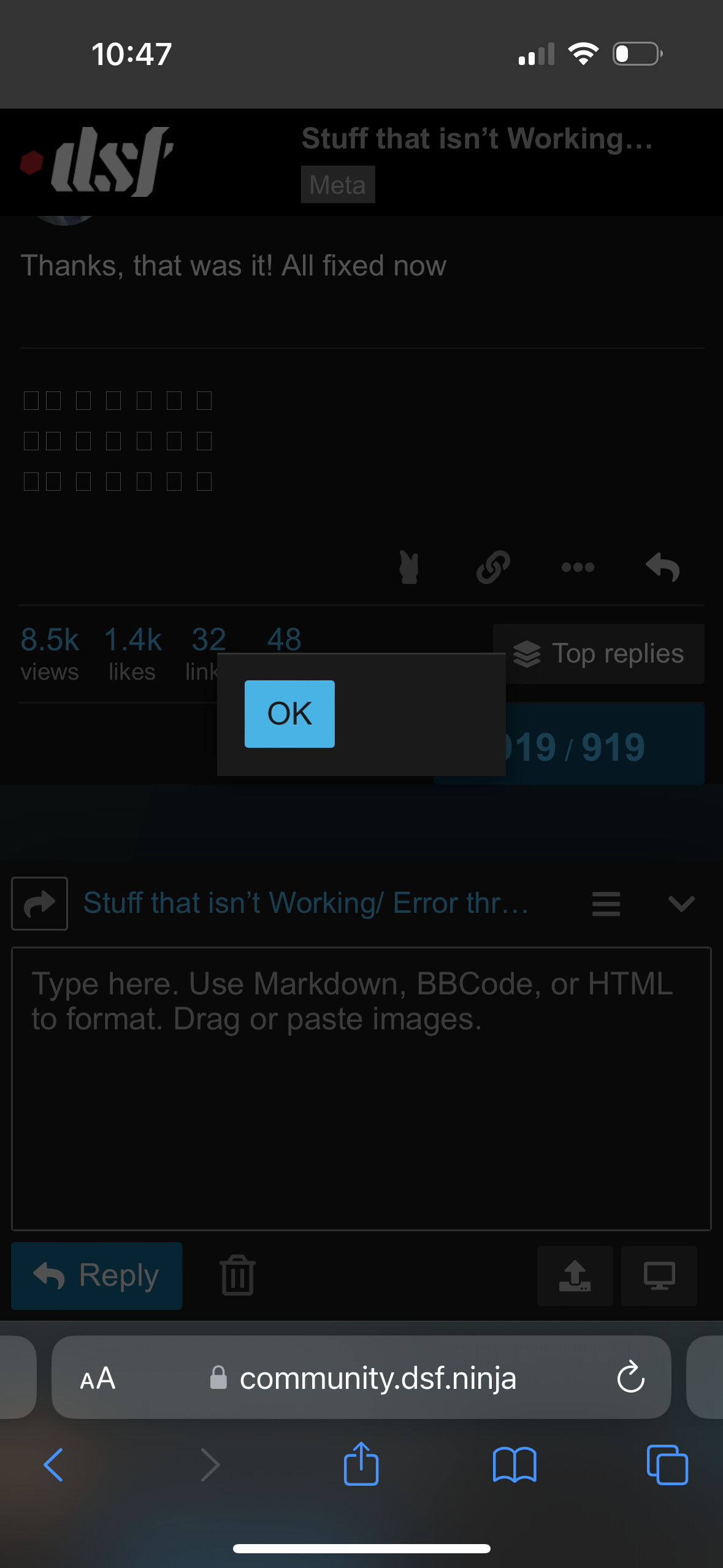The image size is (723, 1568).
Task: Submit the reply with the Reply button
Action: pyautogui.click(x=97, y=1276)
